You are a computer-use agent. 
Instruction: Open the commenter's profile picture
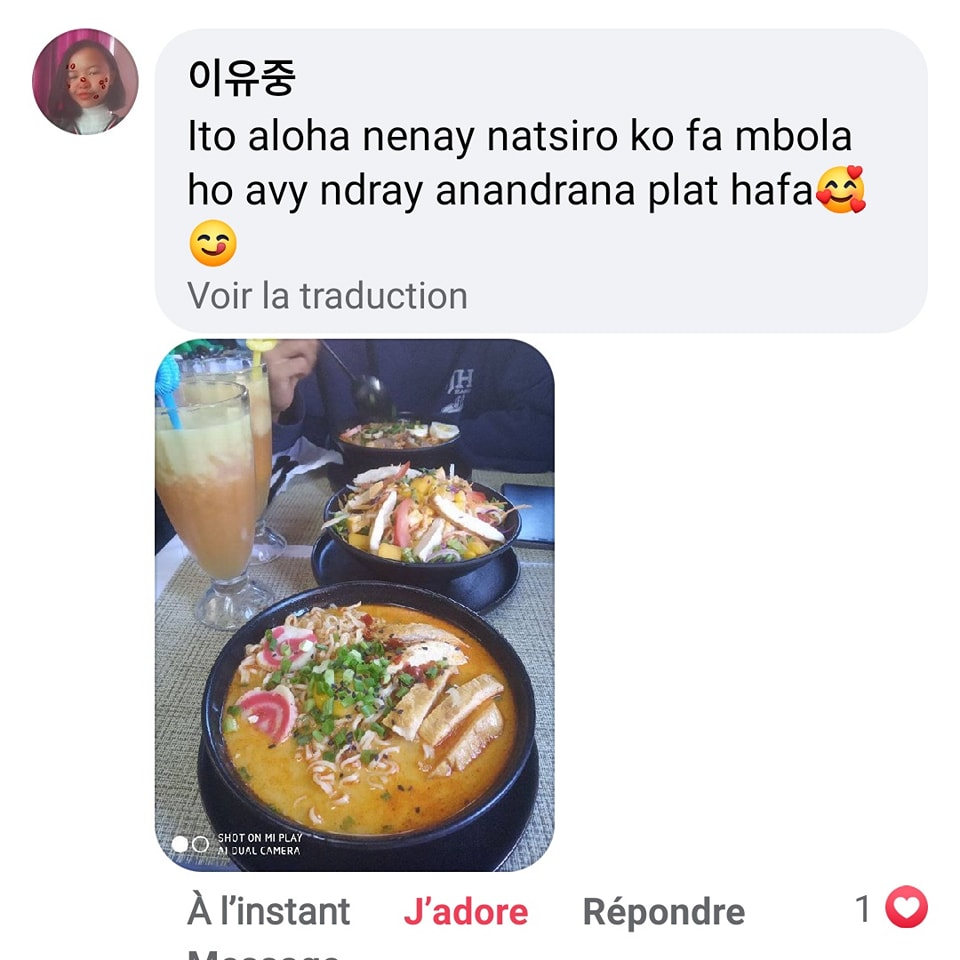click(x=85, y=82)
